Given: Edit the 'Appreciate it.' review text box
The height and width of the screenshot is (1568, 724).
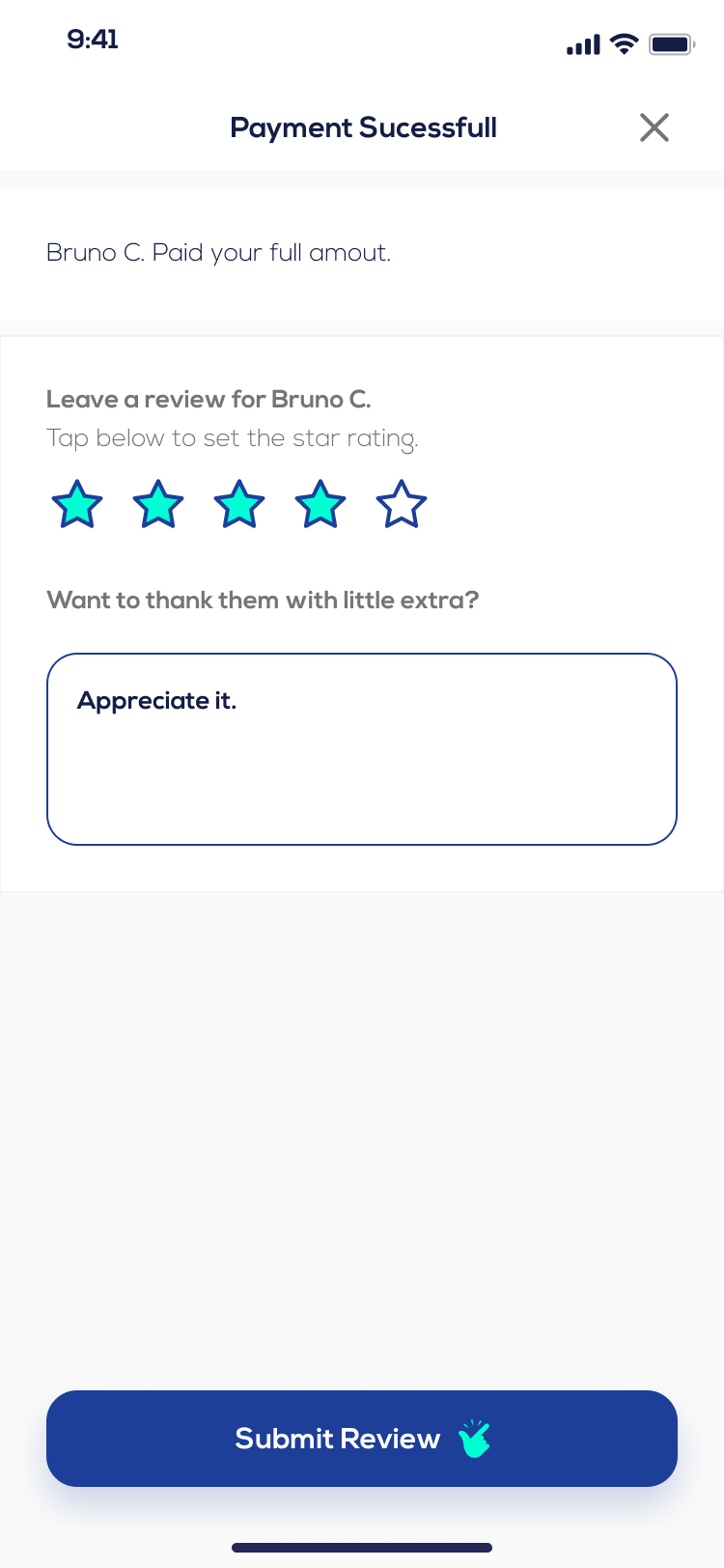Looking at the screenshot, I should [362, 749].
